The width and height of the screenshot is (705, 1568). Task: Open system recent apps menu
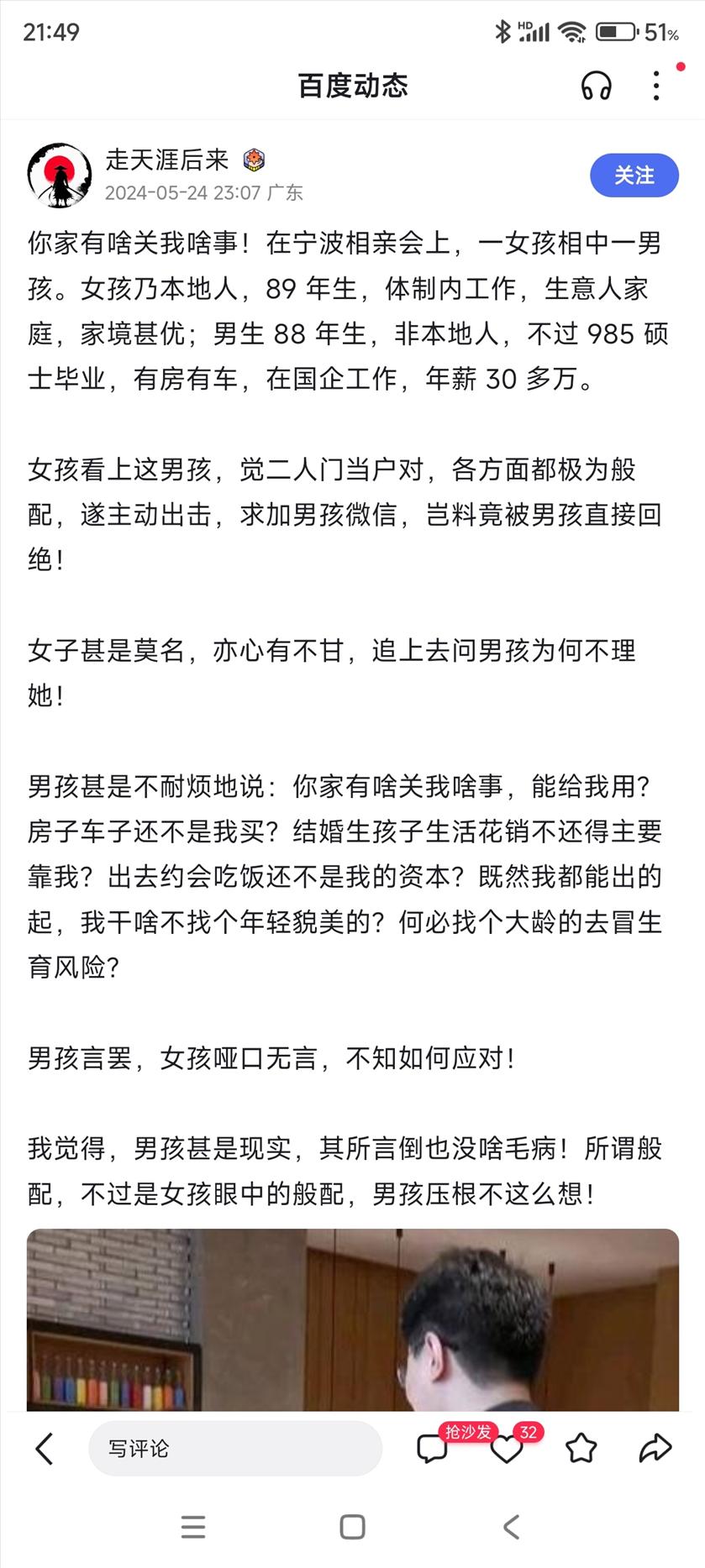(x=193, y=1527)
